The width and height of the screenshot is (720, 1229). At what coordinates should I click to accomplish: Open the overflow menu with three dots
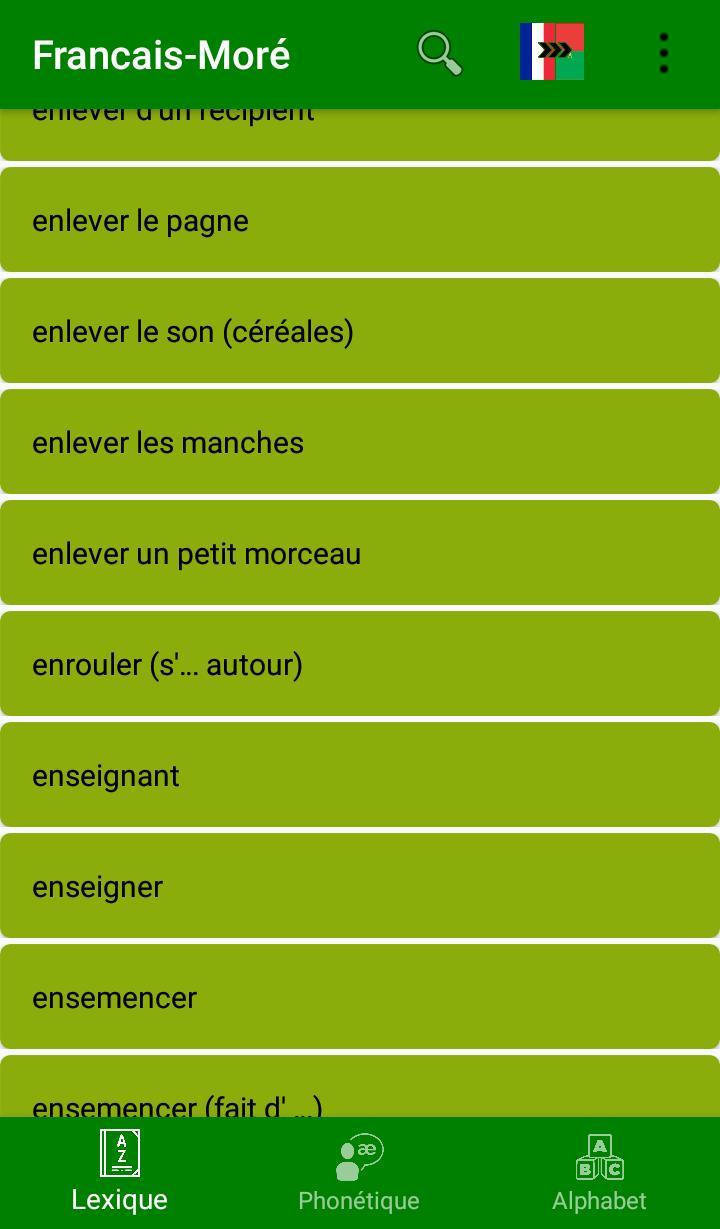pyautogui.click(x=663, y=53)
